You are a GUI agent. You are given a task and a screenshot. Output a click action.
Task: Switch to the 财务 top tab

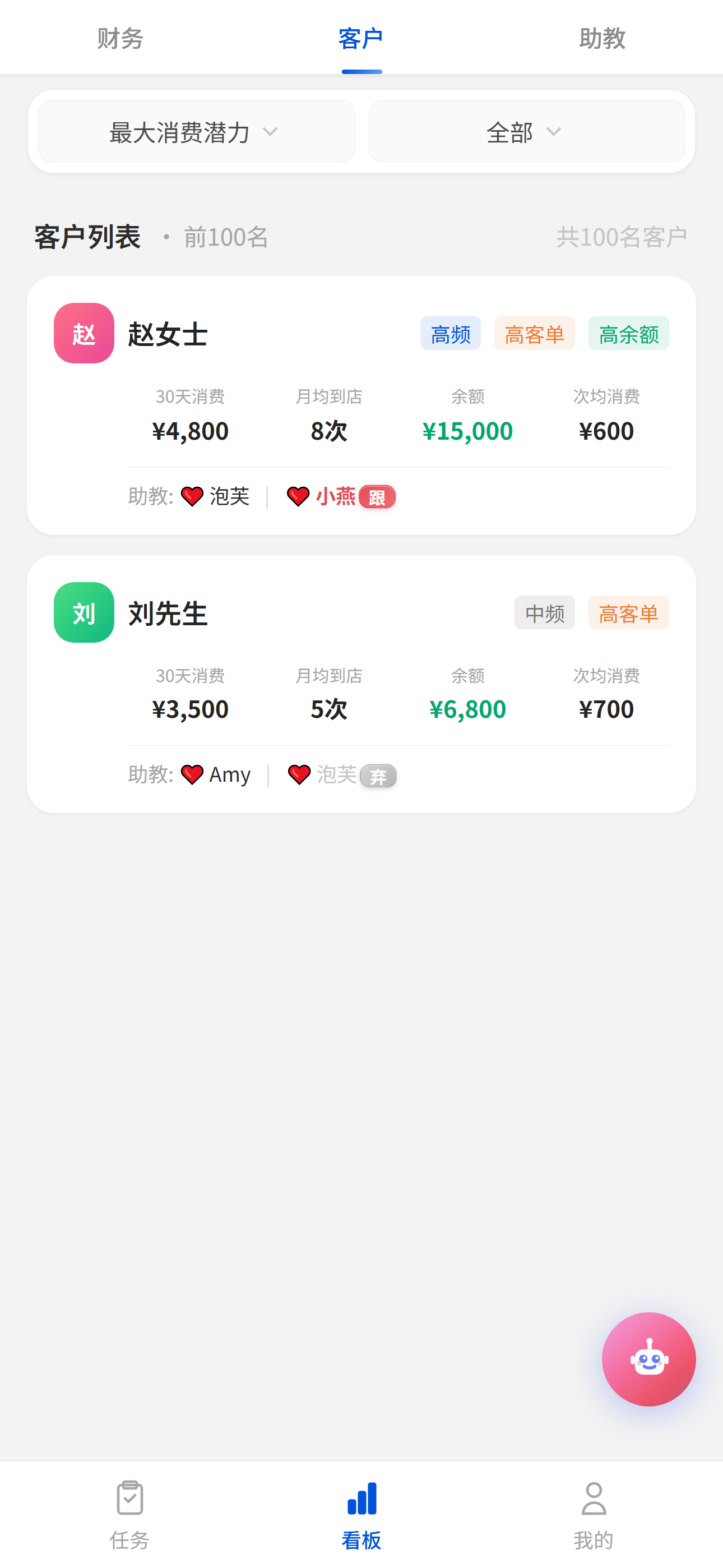(121, 38)
